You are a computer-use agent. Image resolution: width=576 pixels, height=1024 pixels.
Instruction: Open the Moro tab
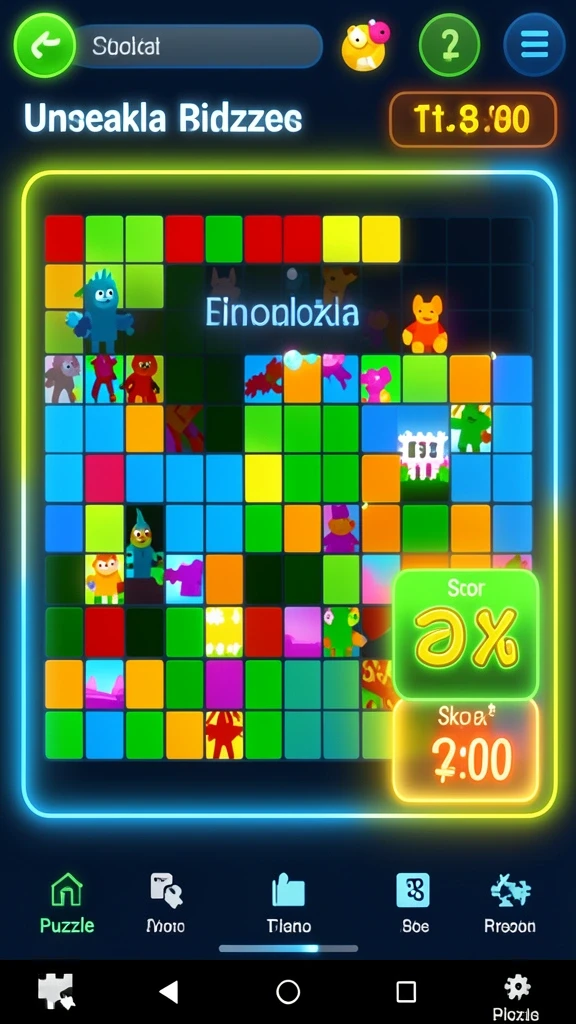(166, 904)
